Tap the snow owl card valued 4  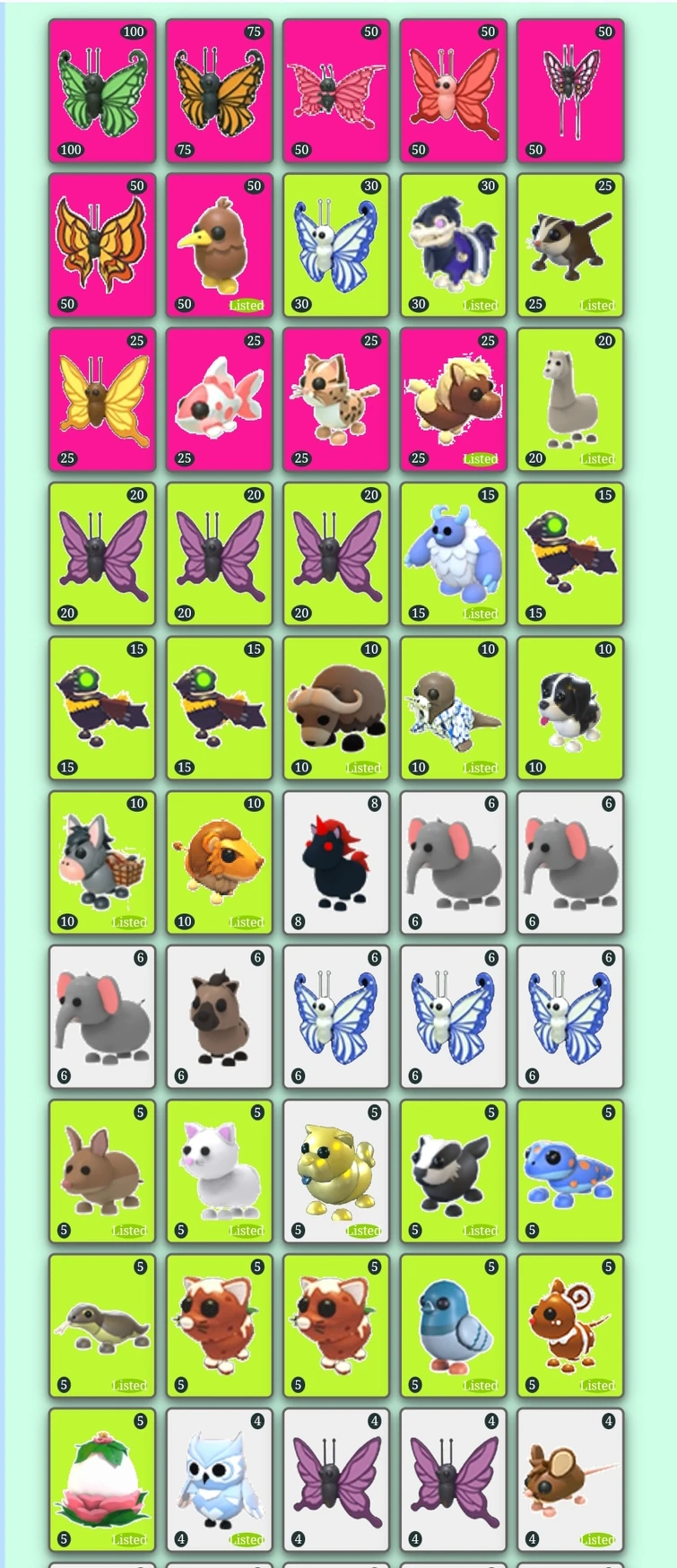pyautogui.click(x=220, y=1480)
